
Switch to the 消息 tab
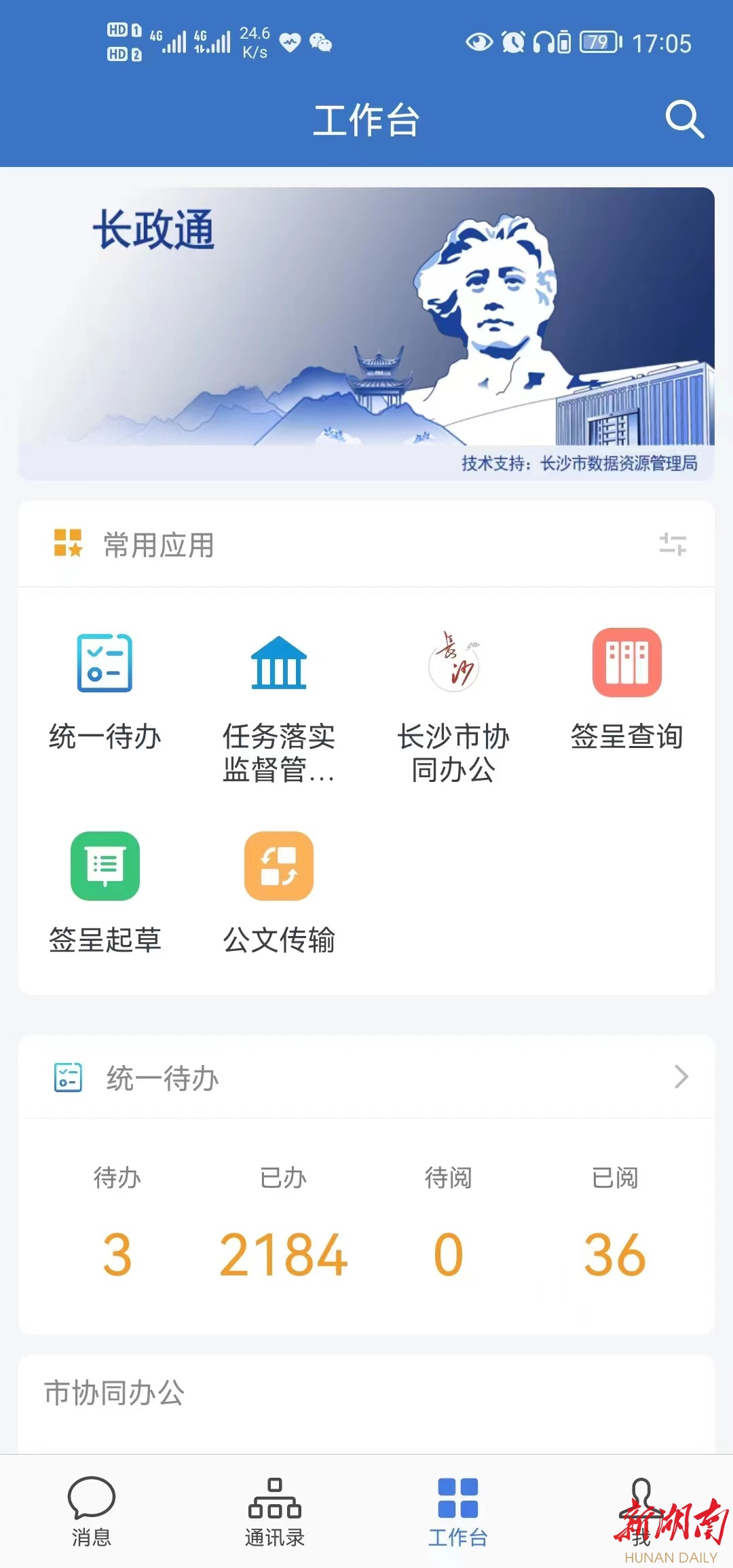[x=92, y=1511]
